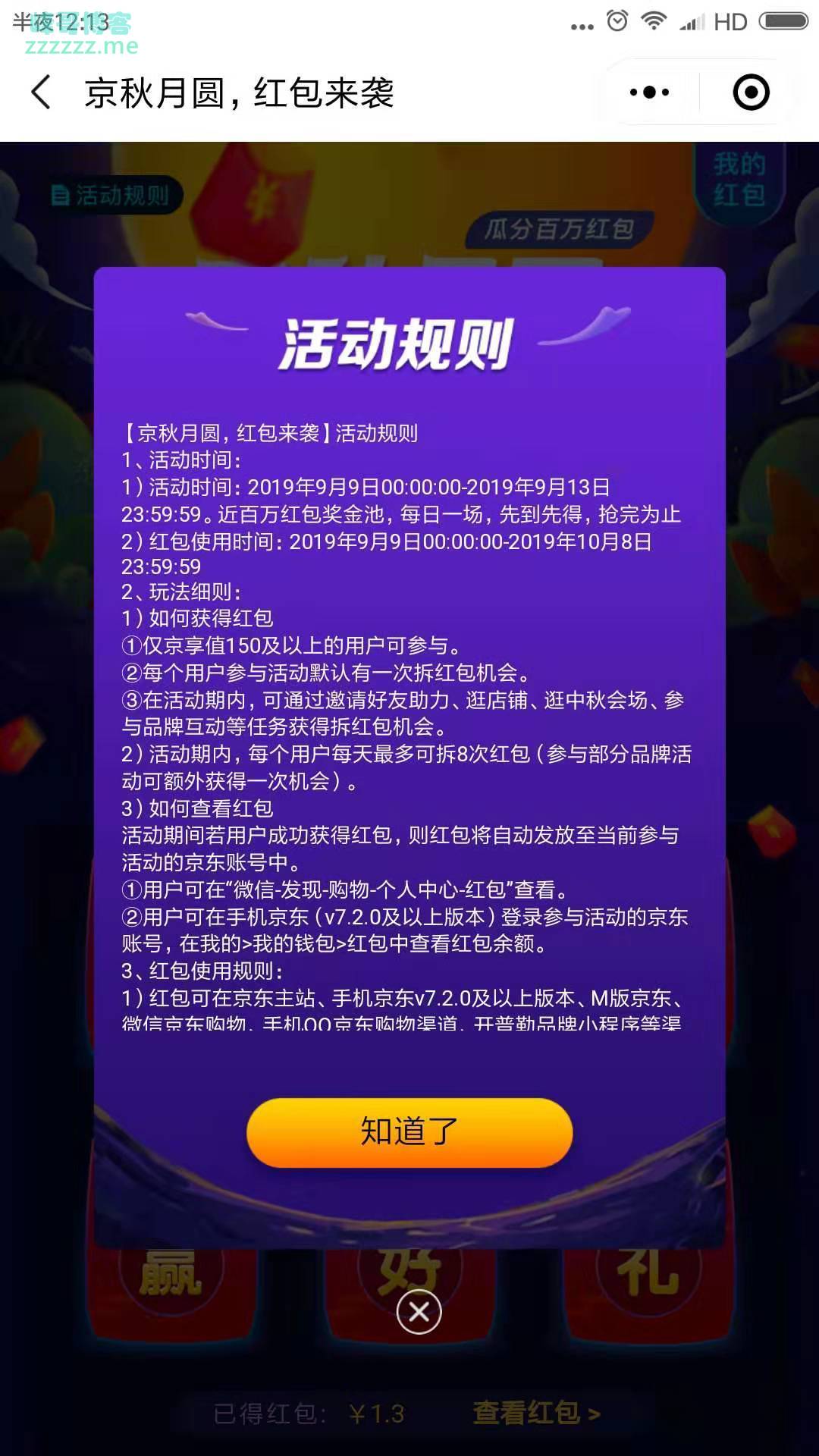819x1456 pixels.
Task: Go back from the 京秋月圆 page
Action: tap(42, 93)
